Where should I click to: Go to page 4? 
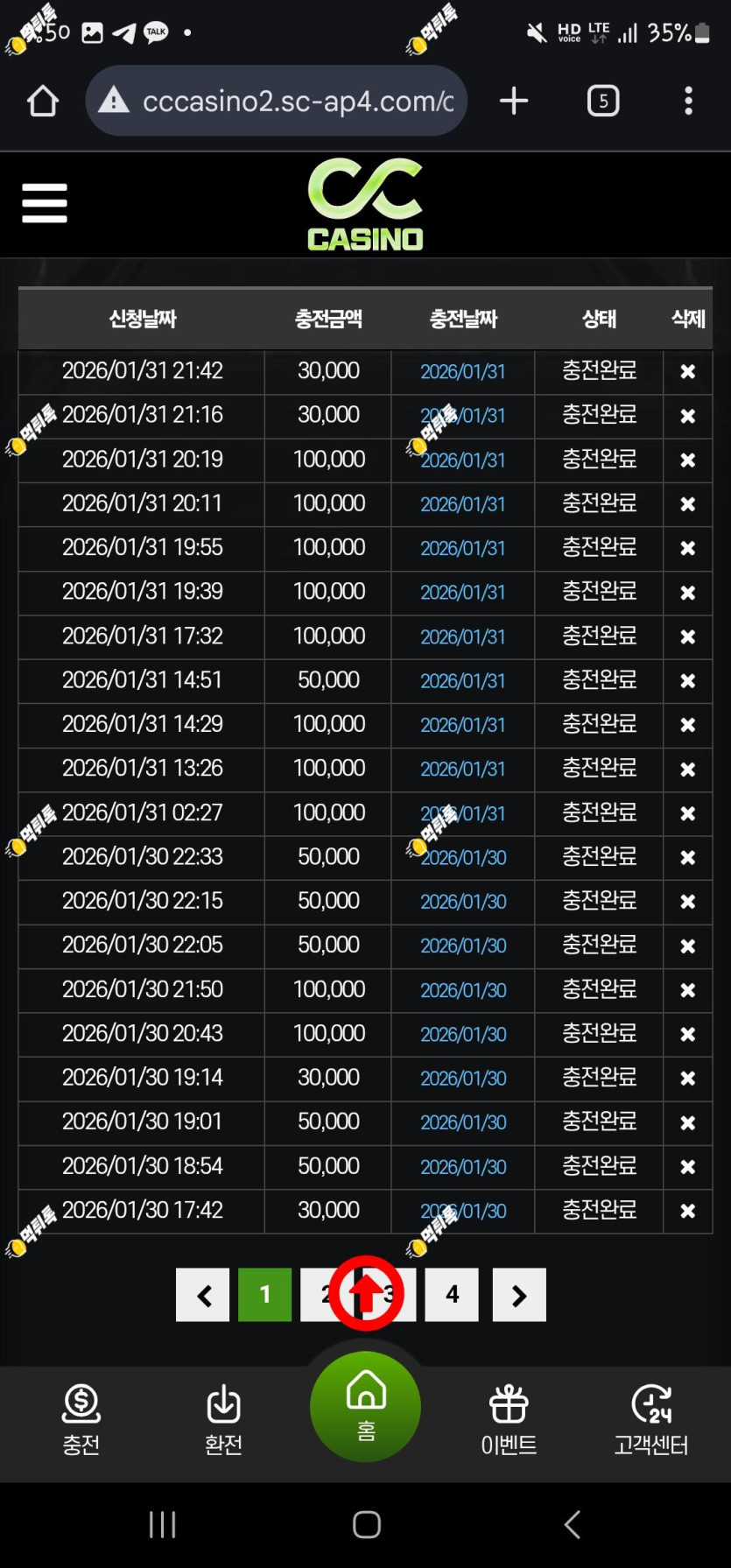452,1294
